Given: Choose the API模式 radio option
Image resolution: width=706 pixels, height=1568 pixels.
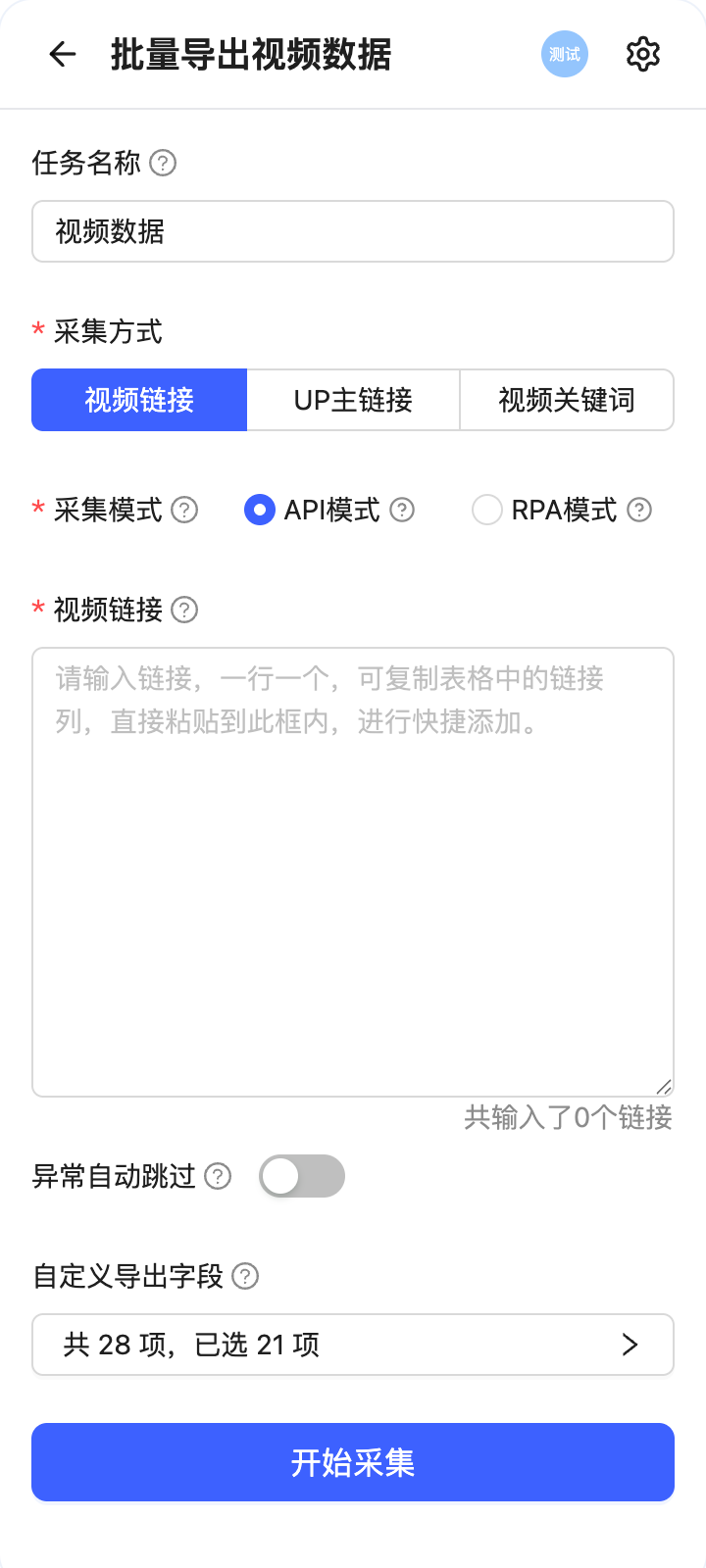Looking at the screenshot, I should pyautogui.click(x=260, y=510).
